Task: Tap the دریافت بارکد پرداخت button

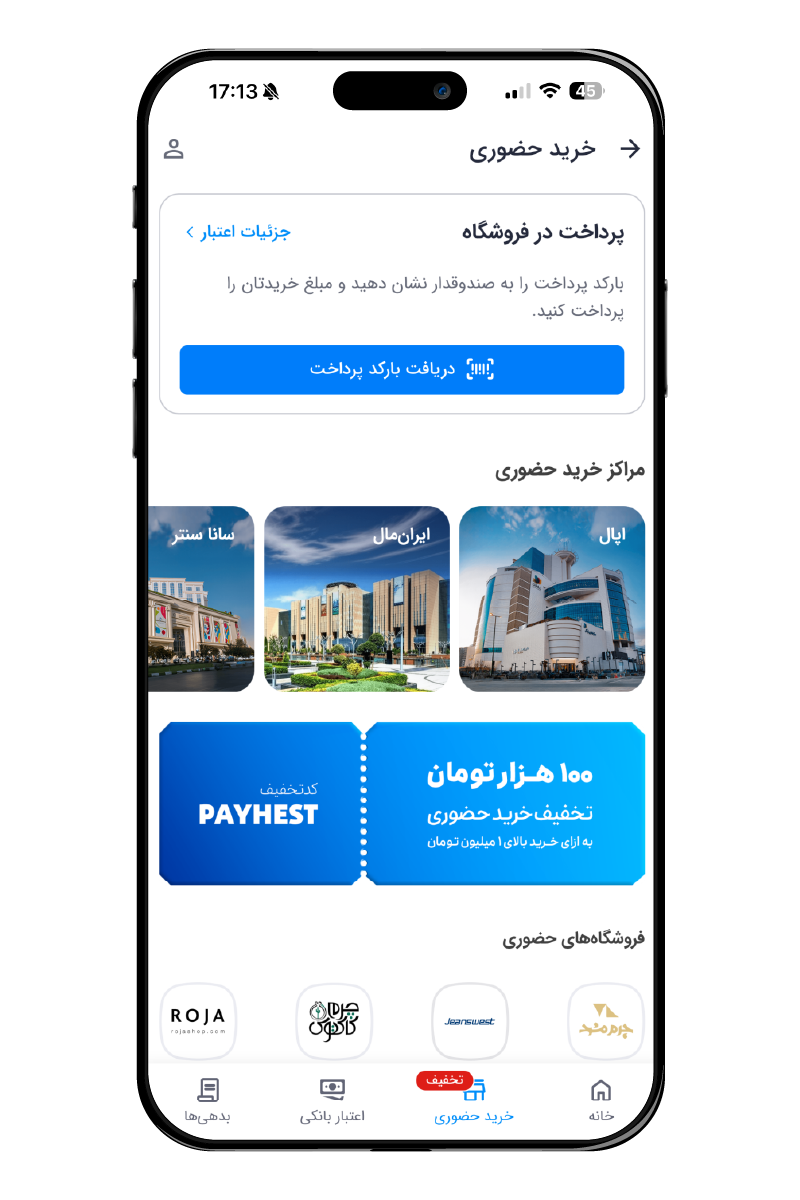Action: (402, 370)
